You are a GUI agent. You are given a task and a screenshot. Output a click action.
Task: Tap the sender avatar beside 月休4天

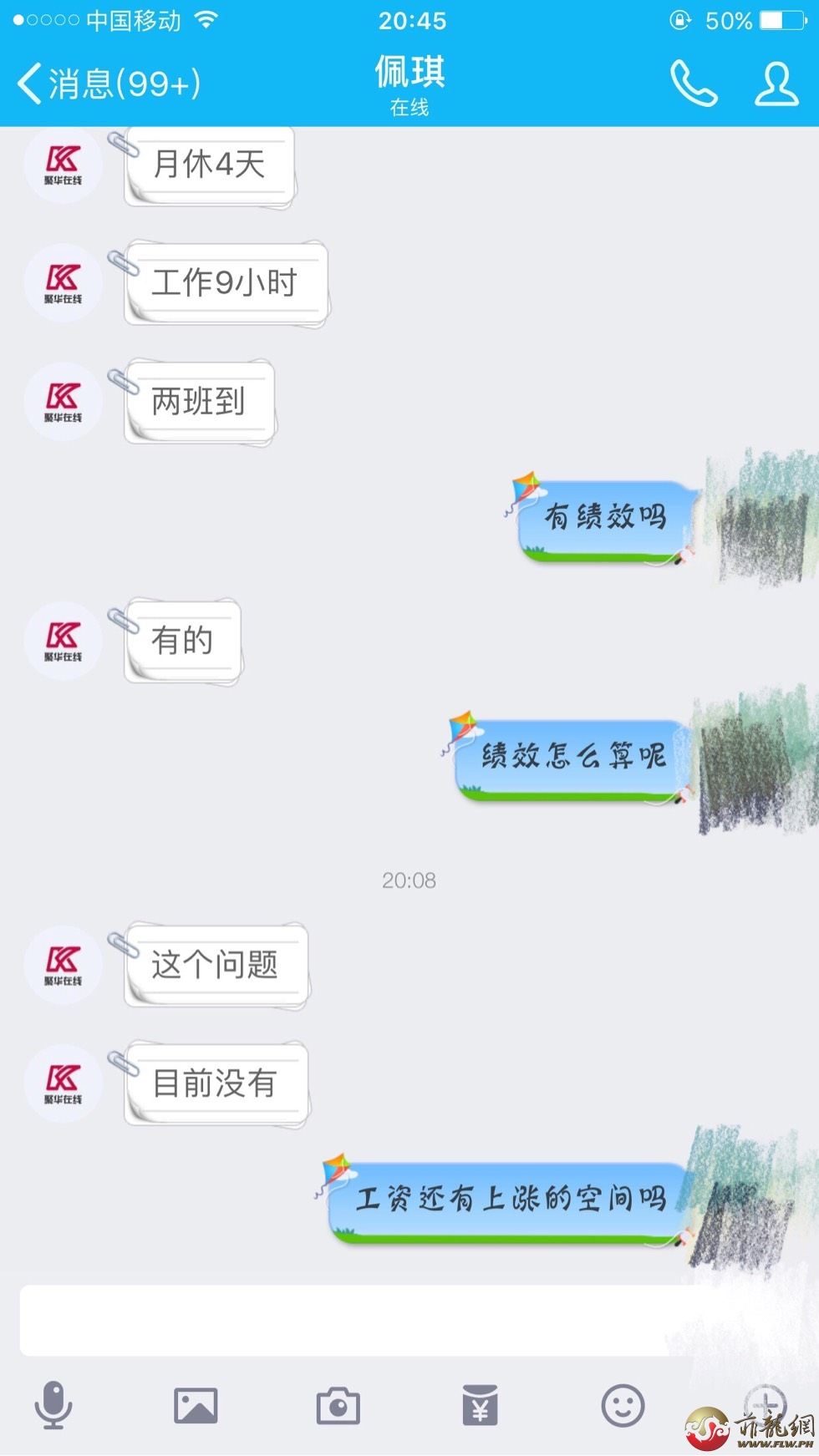click(x=64, y=164)
